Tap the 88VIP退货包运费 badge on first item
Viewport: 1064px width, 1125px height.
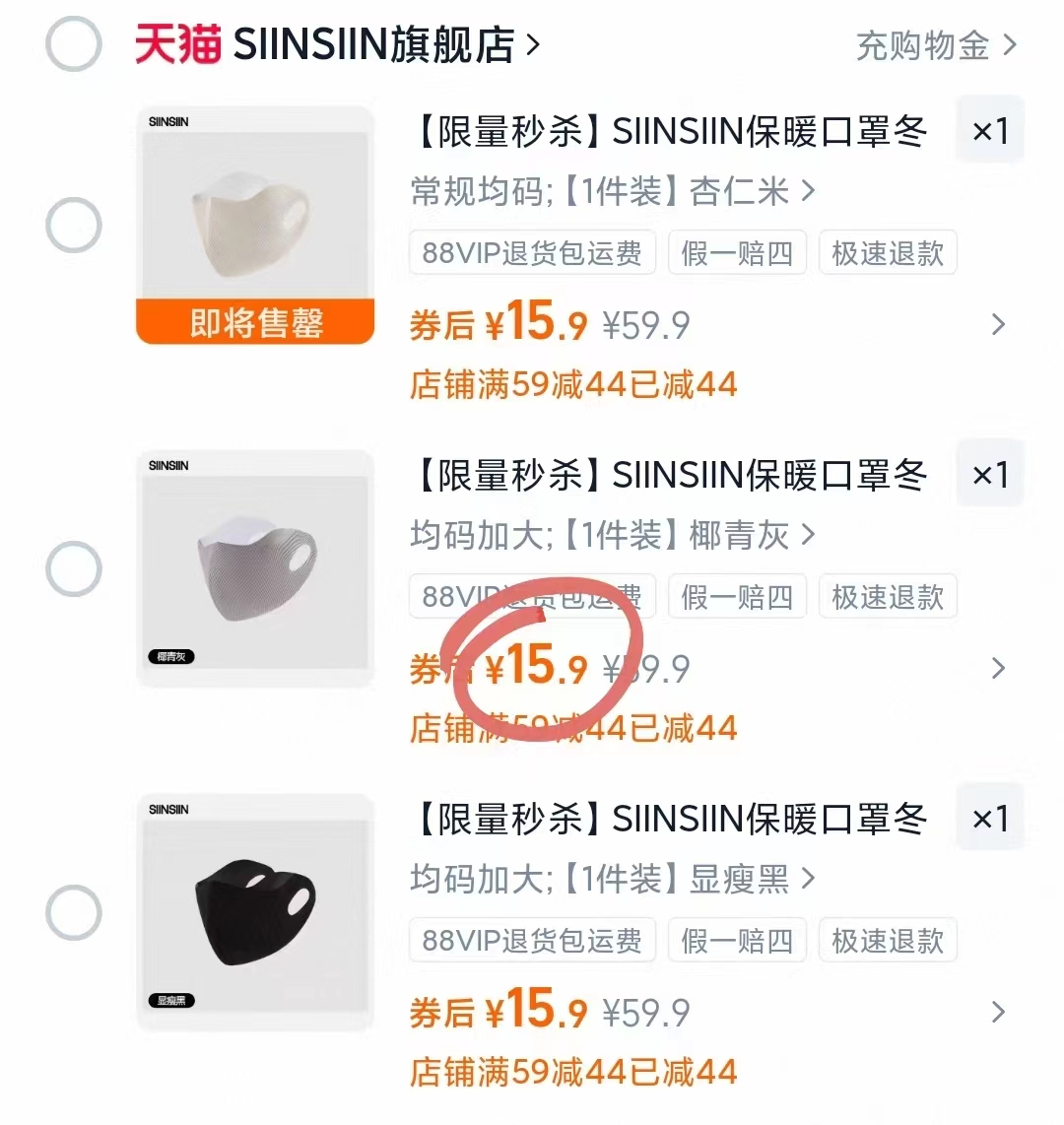coord(532,253)
